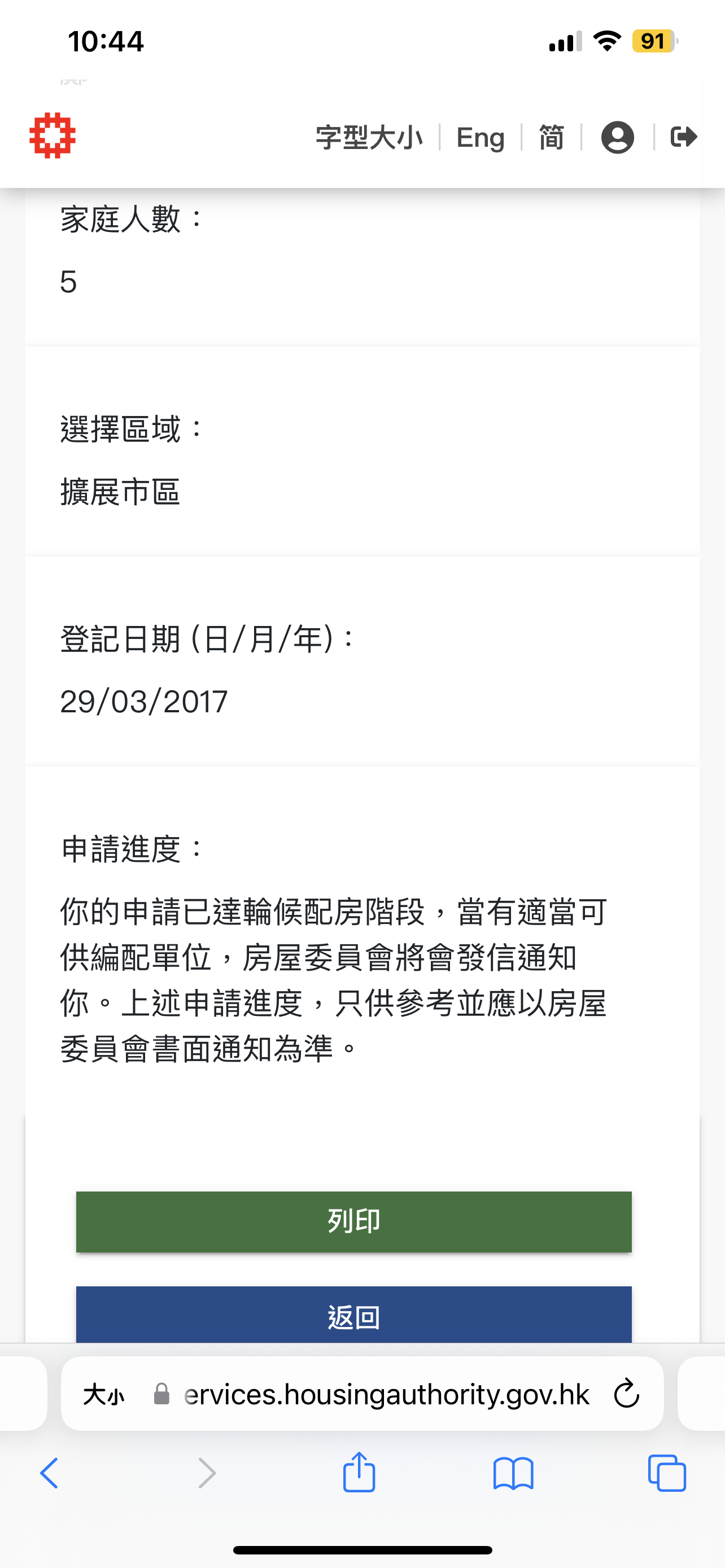The height and width of the screenshot is (1568, 725).
Task: Open the 字型大小 font size option
Action: [369, 138]
